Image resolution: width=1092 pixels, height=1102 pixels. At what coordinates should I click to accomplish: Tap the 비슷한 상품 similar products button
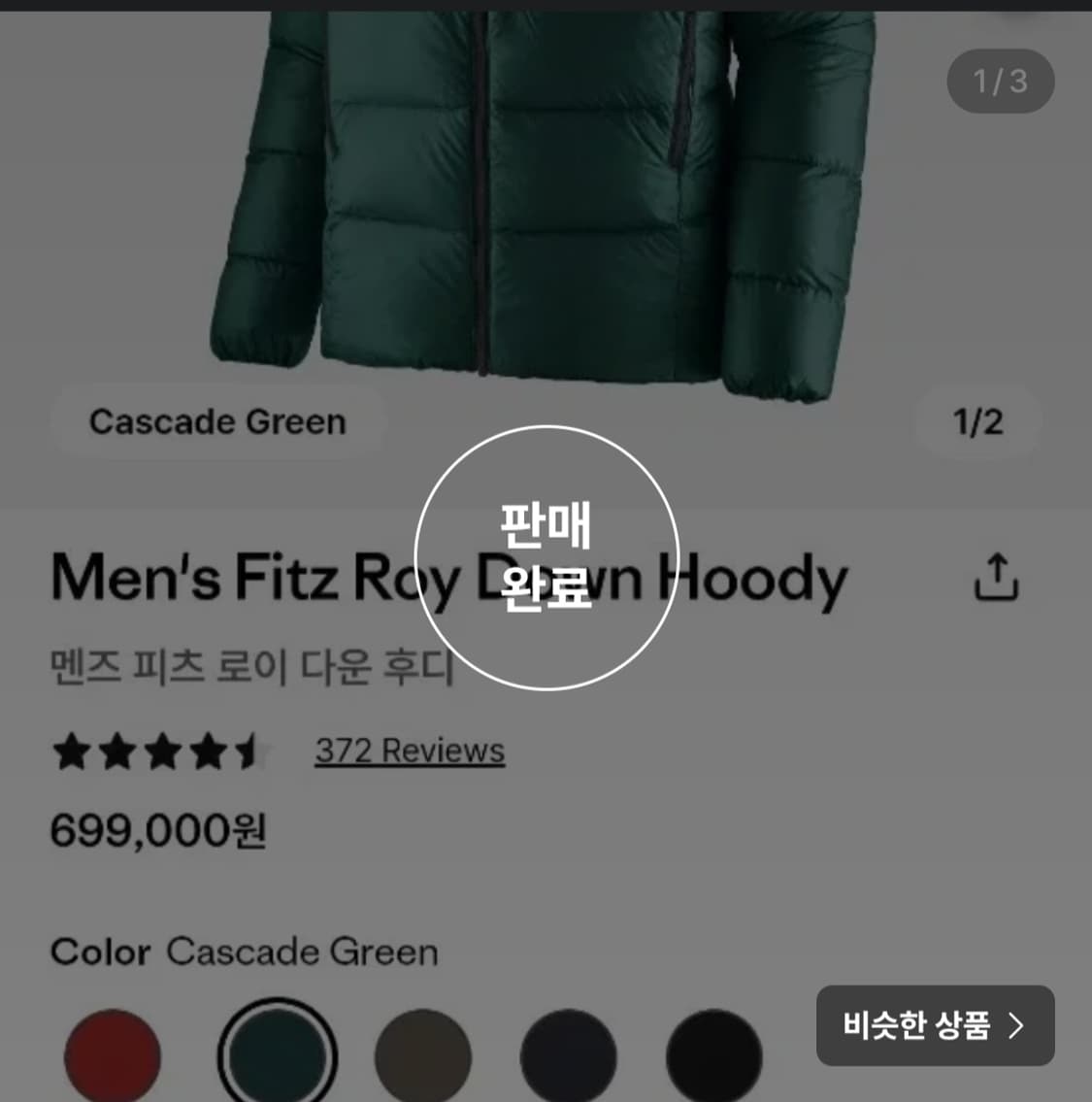pyautogui.click(x=934, y=1025)
